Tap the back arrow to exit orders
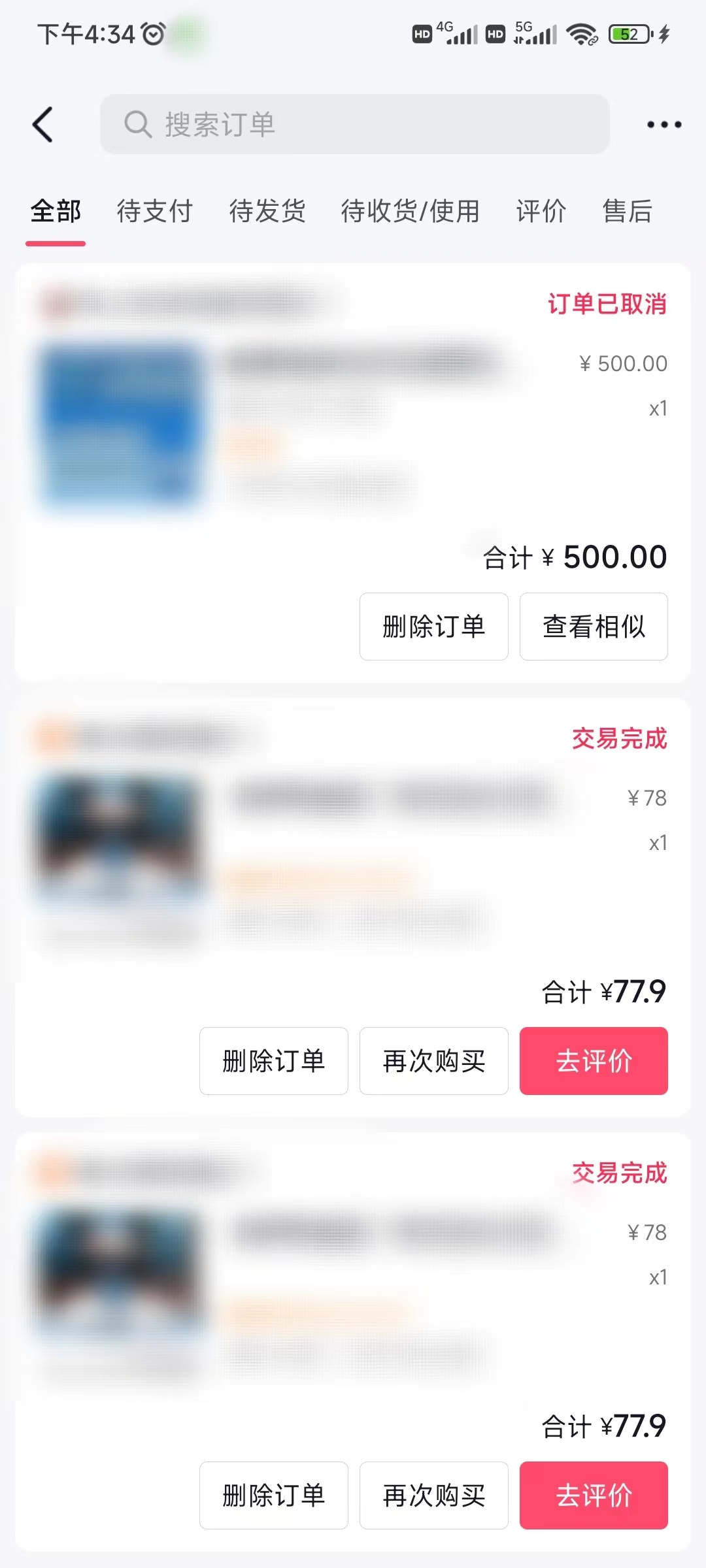The width and height of the screenshot is (706, 1568). point(43,124)
